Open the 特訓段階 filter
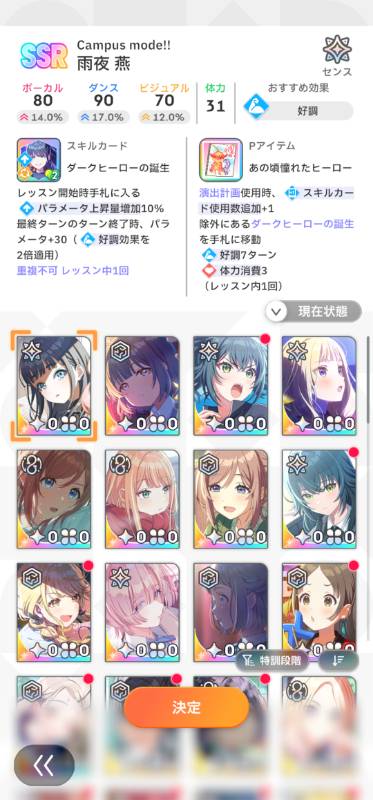Screen dimensions: 373x800 click(272, 661)
